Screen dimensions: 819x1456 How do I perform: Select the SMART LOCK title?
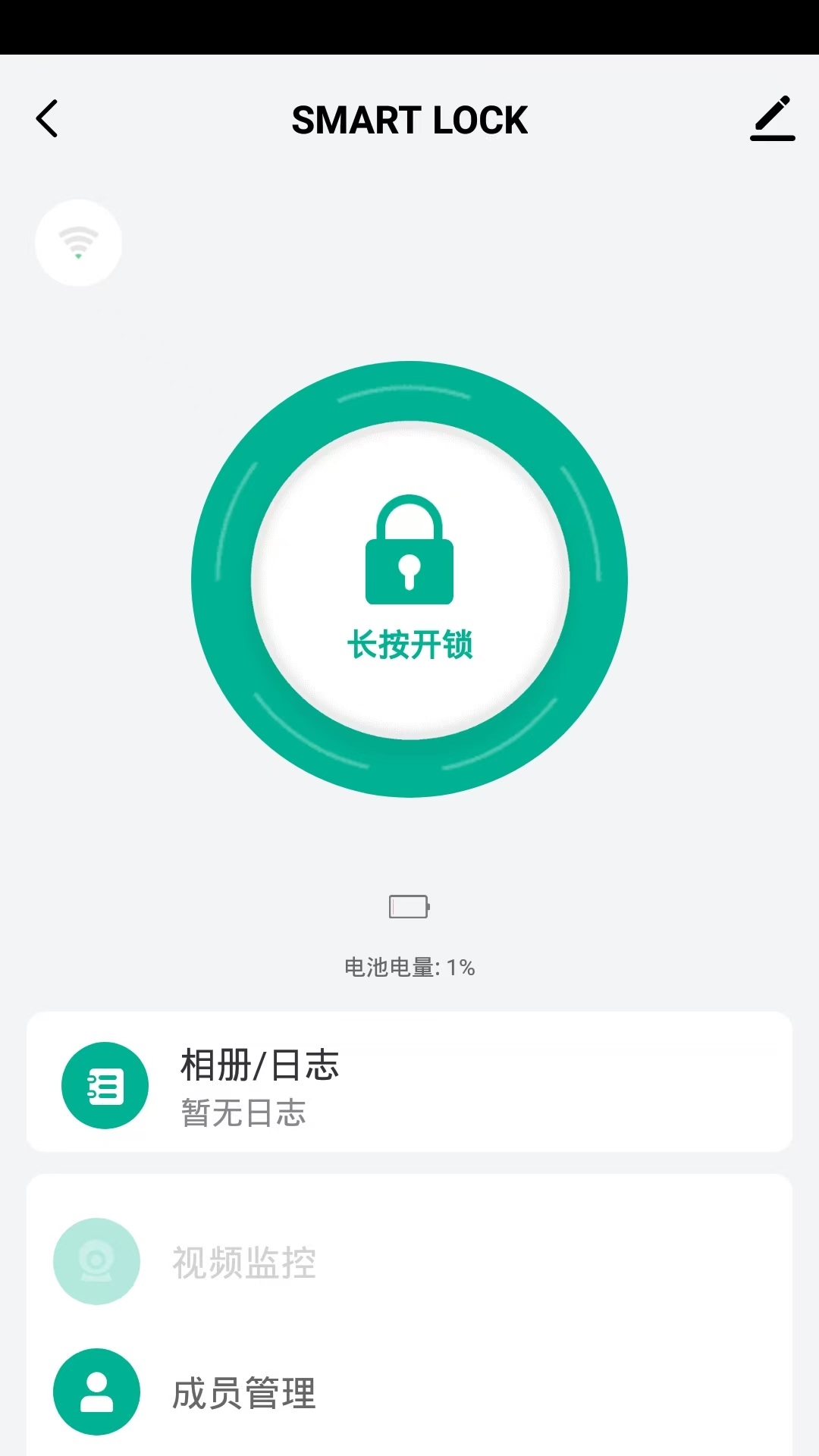(409, 120)
